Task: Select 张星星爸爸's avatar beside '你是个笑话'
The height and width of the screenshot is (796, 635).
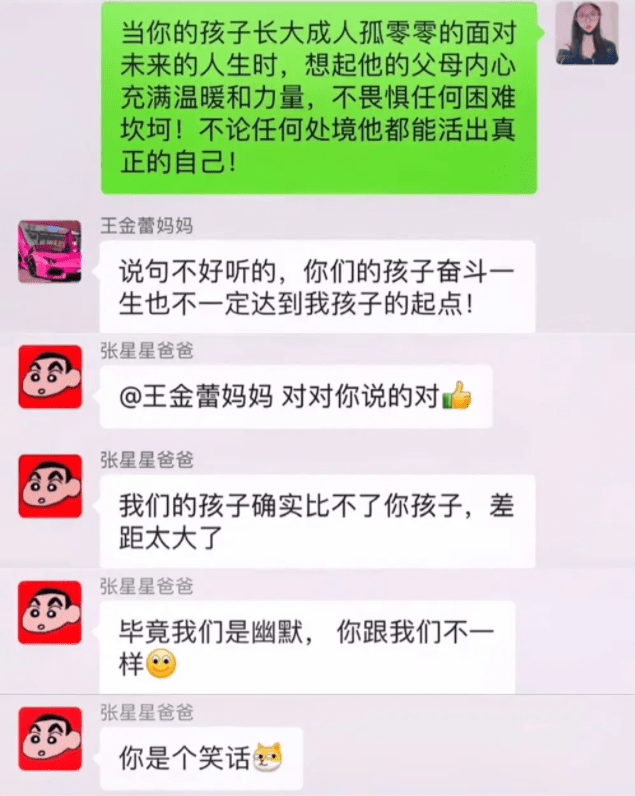Action: pyautogui.click(x=50, y=738)
